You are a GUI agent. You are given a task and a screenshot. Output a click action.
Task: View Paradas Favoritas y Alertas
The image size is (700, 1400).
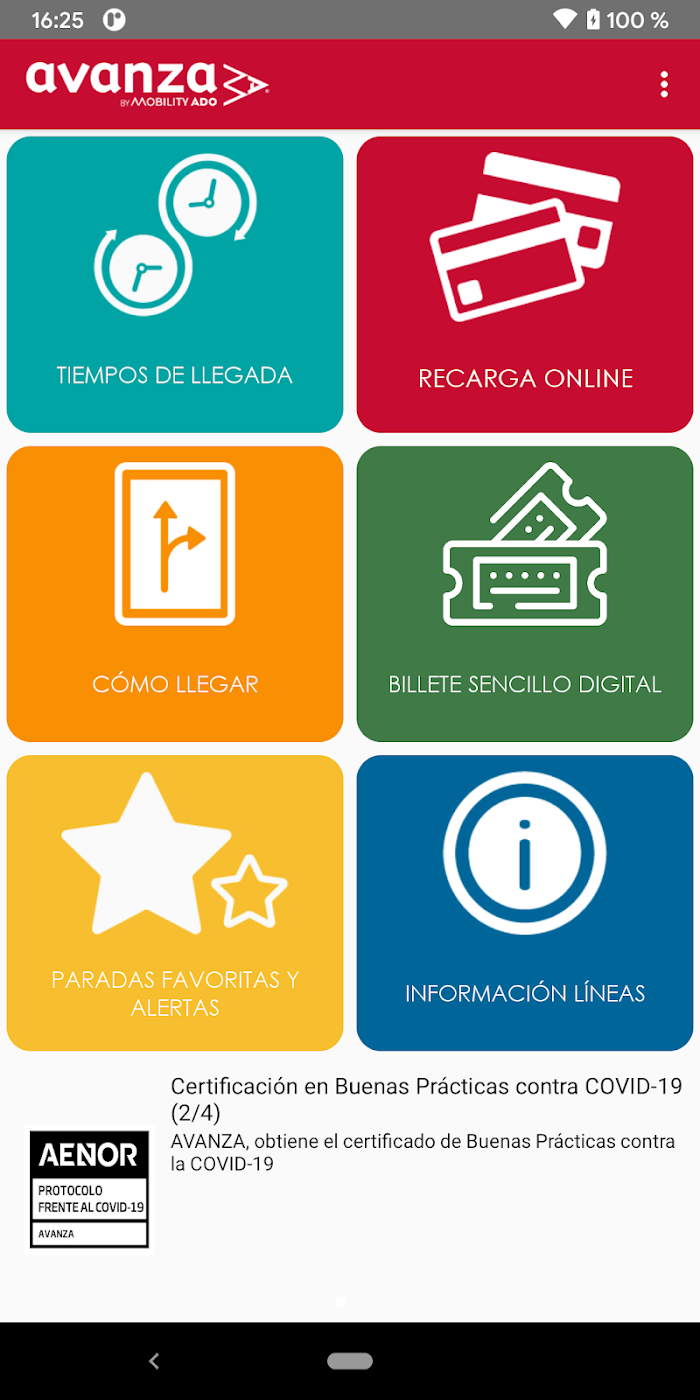pyautogui.click(x=175, y=903)
